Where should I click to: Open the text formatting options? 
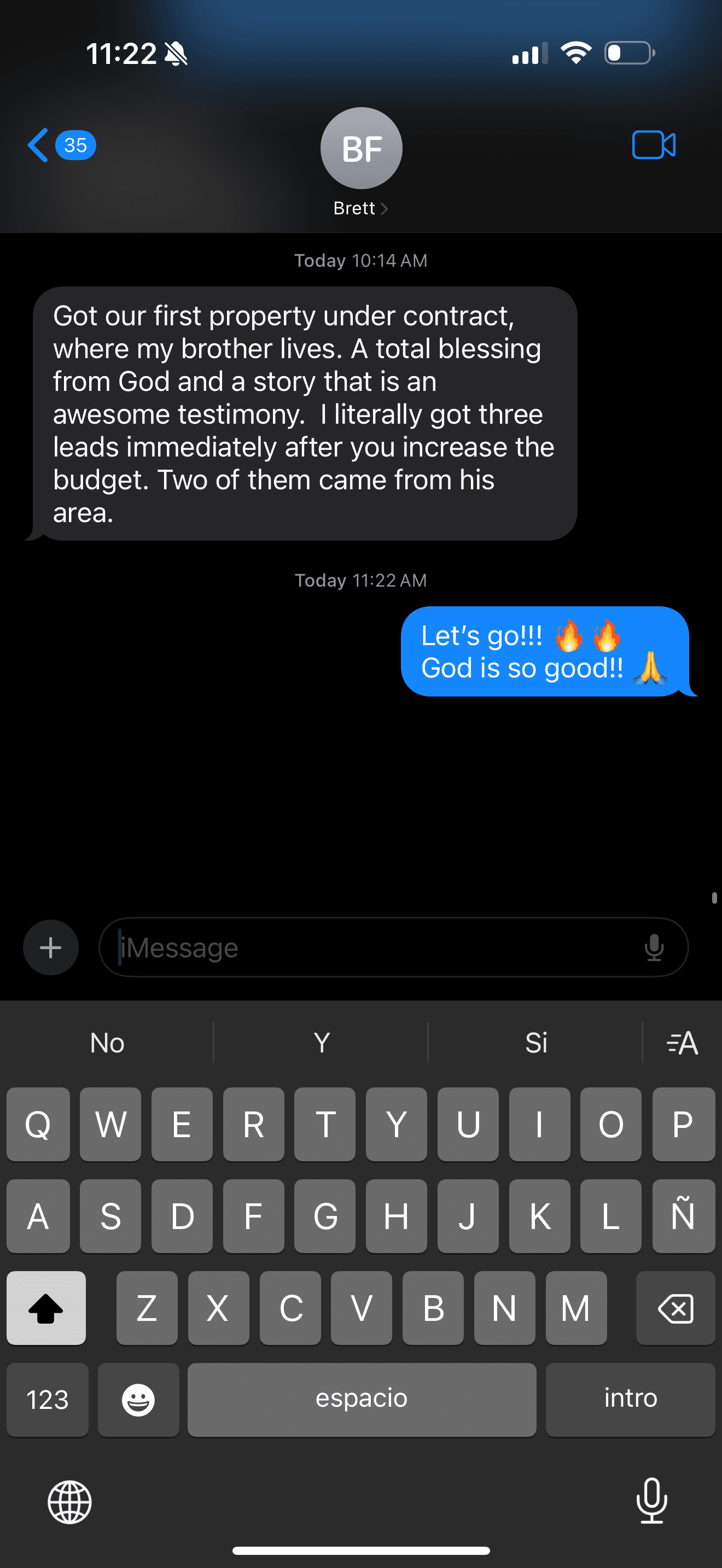coord(682,1043)
